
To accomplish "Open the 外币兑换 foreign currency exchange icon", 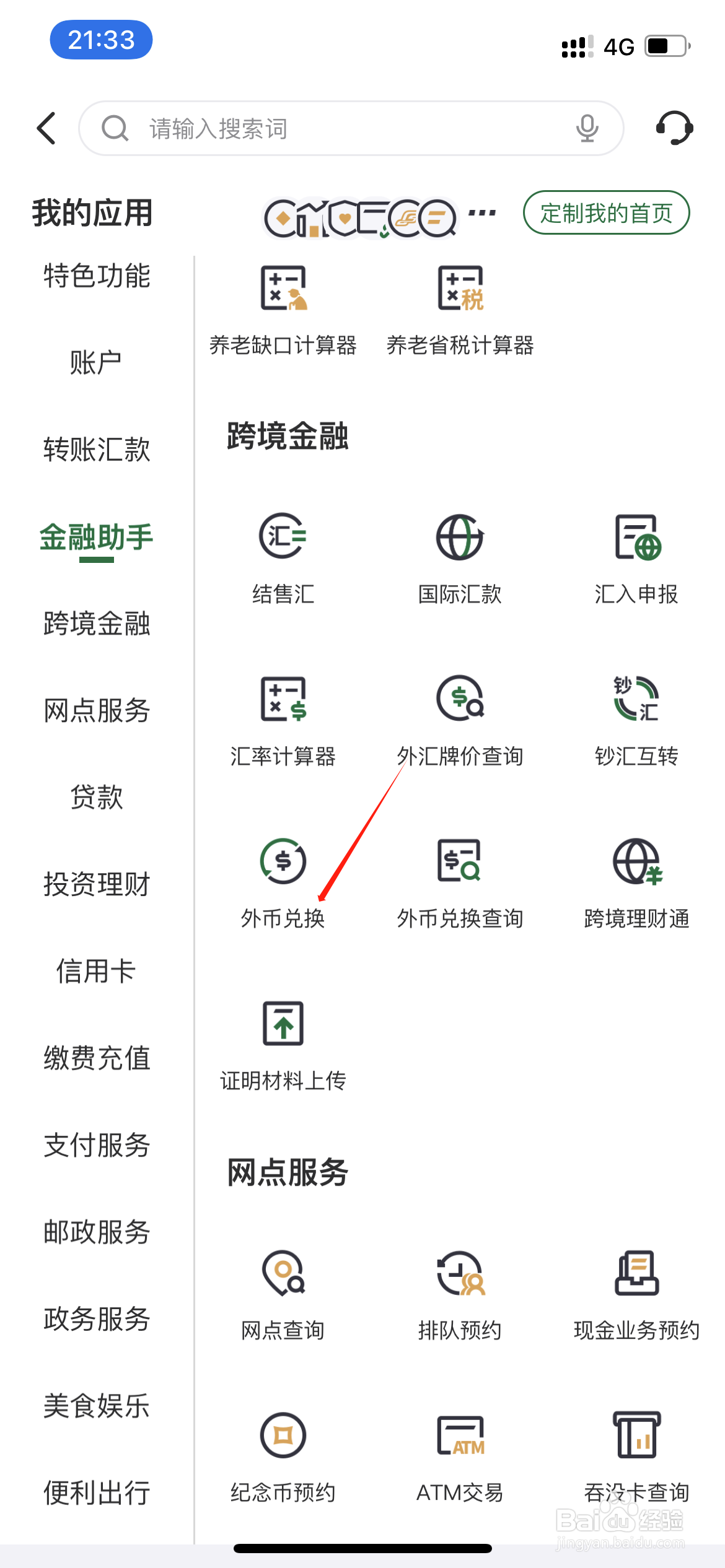I will [x=282, y=879].
